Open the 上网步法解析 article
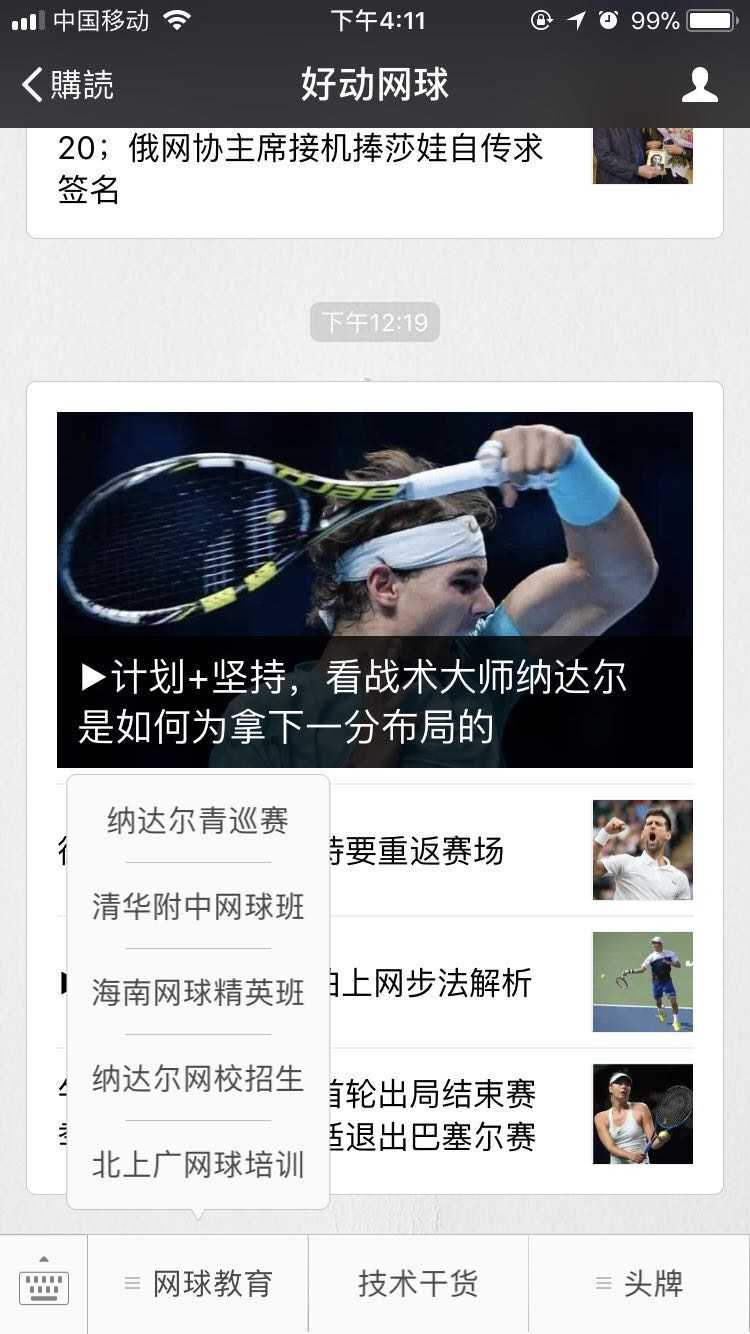750x1334 pixels. (450, 983)
